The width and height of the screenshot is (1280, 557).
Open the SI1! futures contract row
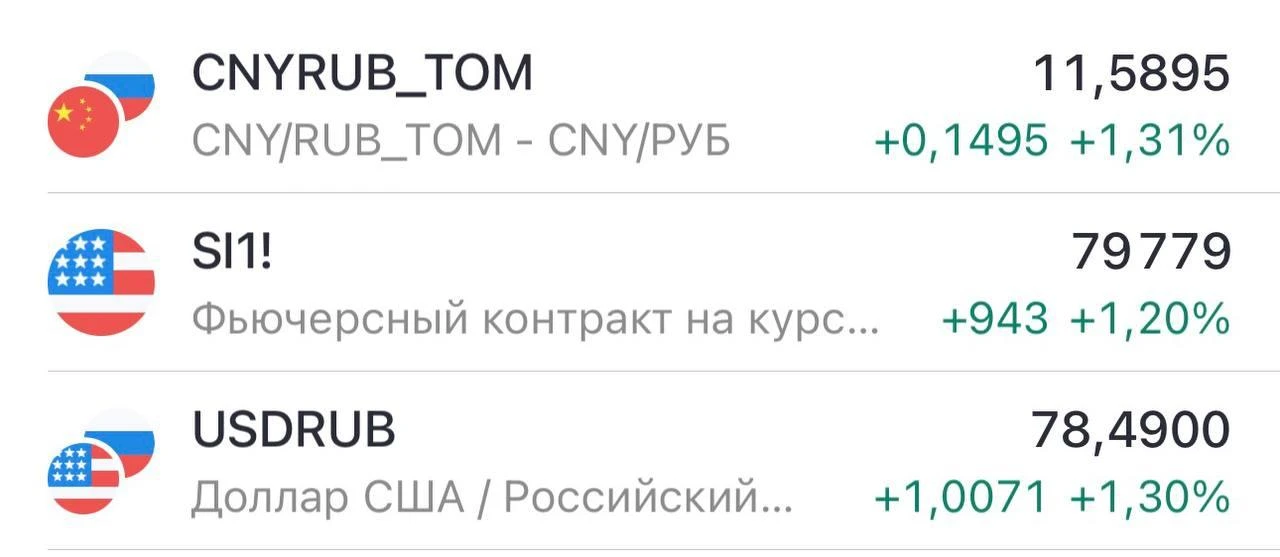click(x=640, y=282)
